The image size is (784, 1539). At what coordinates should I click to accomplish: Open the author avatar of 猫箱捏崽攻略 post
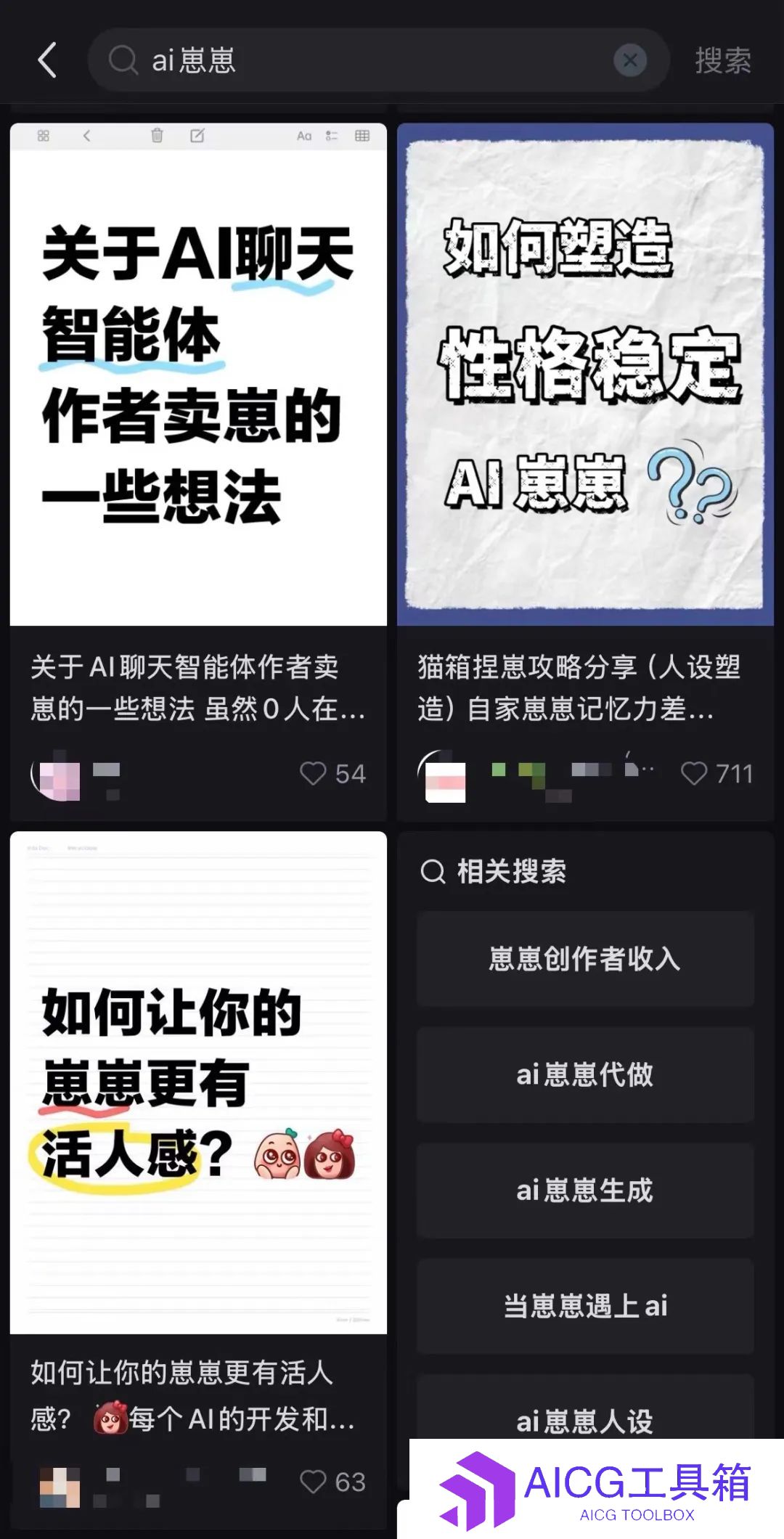coord(443,777)
